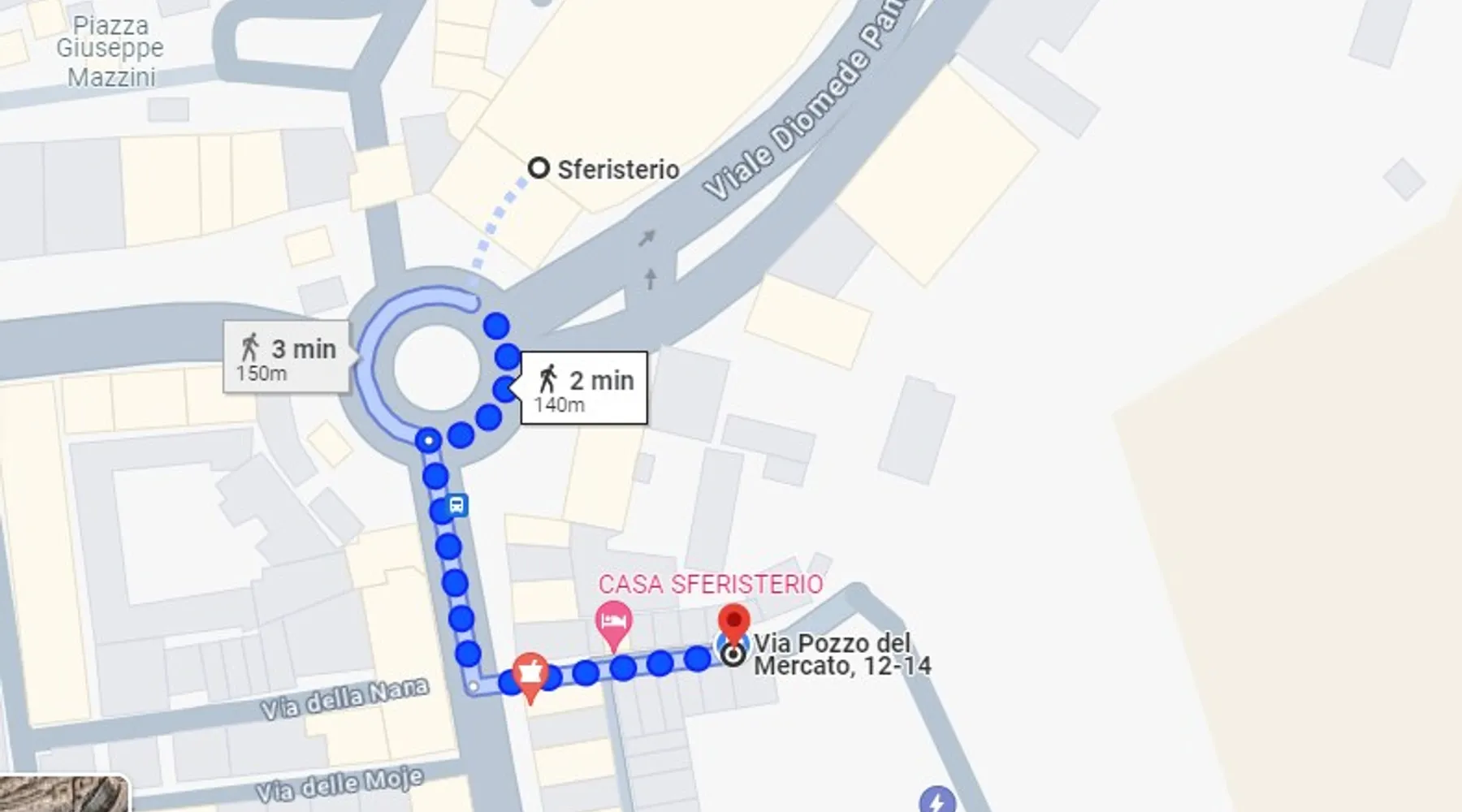
Task: Tap the Sferisterio starting point marker
Action: (539, 168)
